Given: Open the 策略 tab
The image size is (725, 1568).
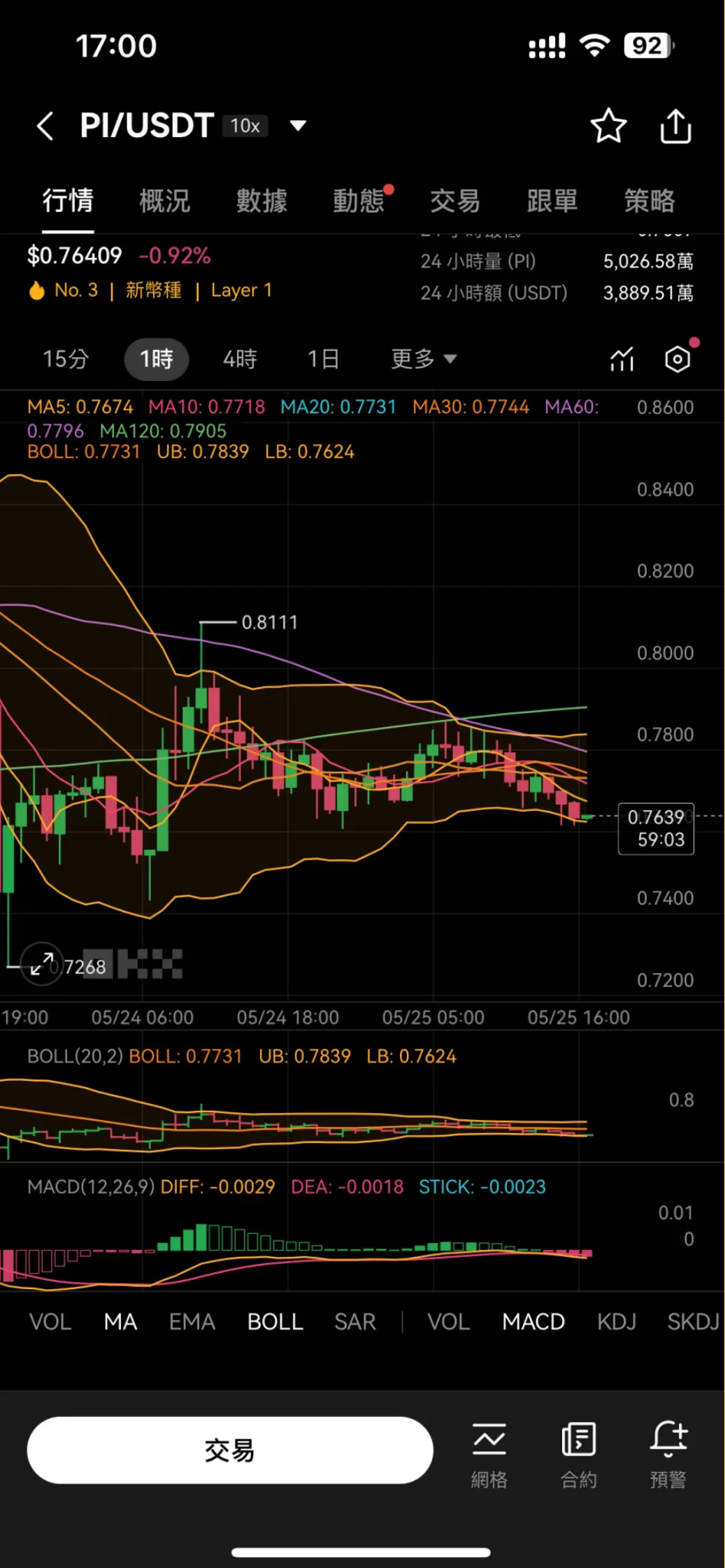Looking at the screenshot, I should 649,201.
